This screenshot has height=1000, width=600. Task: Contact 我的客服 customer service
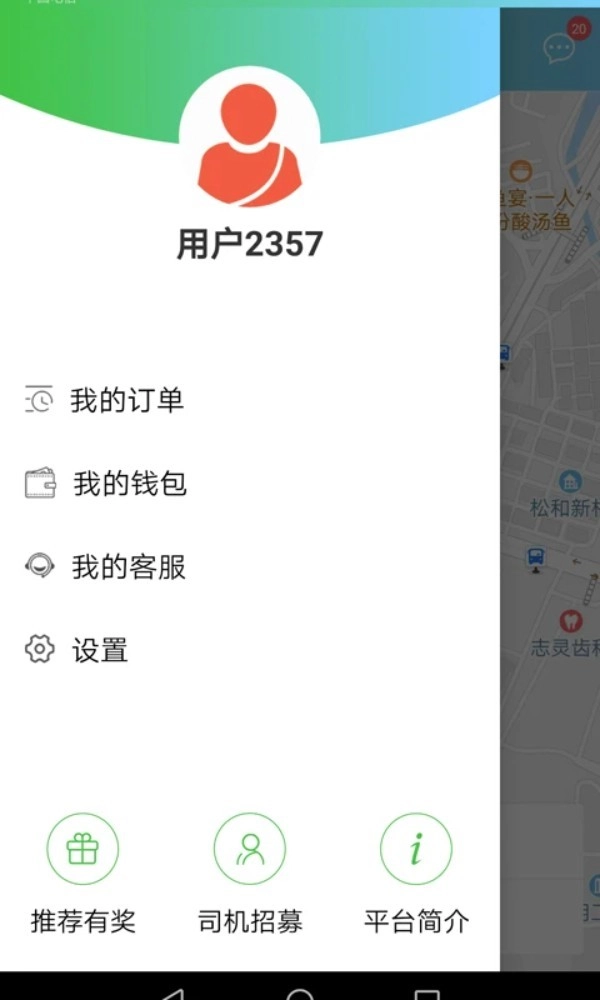coord(128,567)
